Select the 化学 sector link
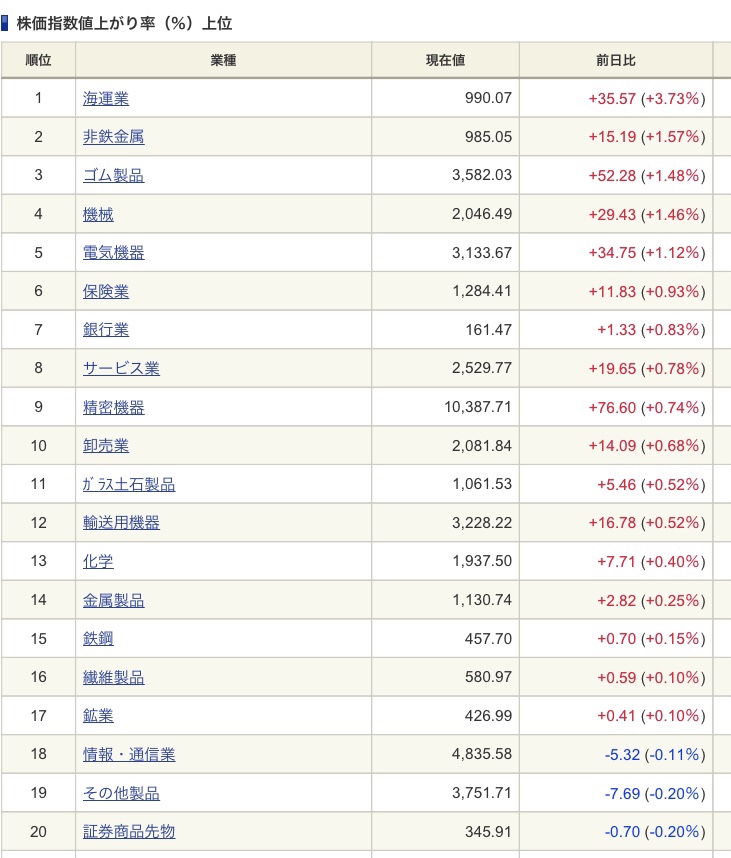Screen dimensions: 731x858 (x=98, y=562)
